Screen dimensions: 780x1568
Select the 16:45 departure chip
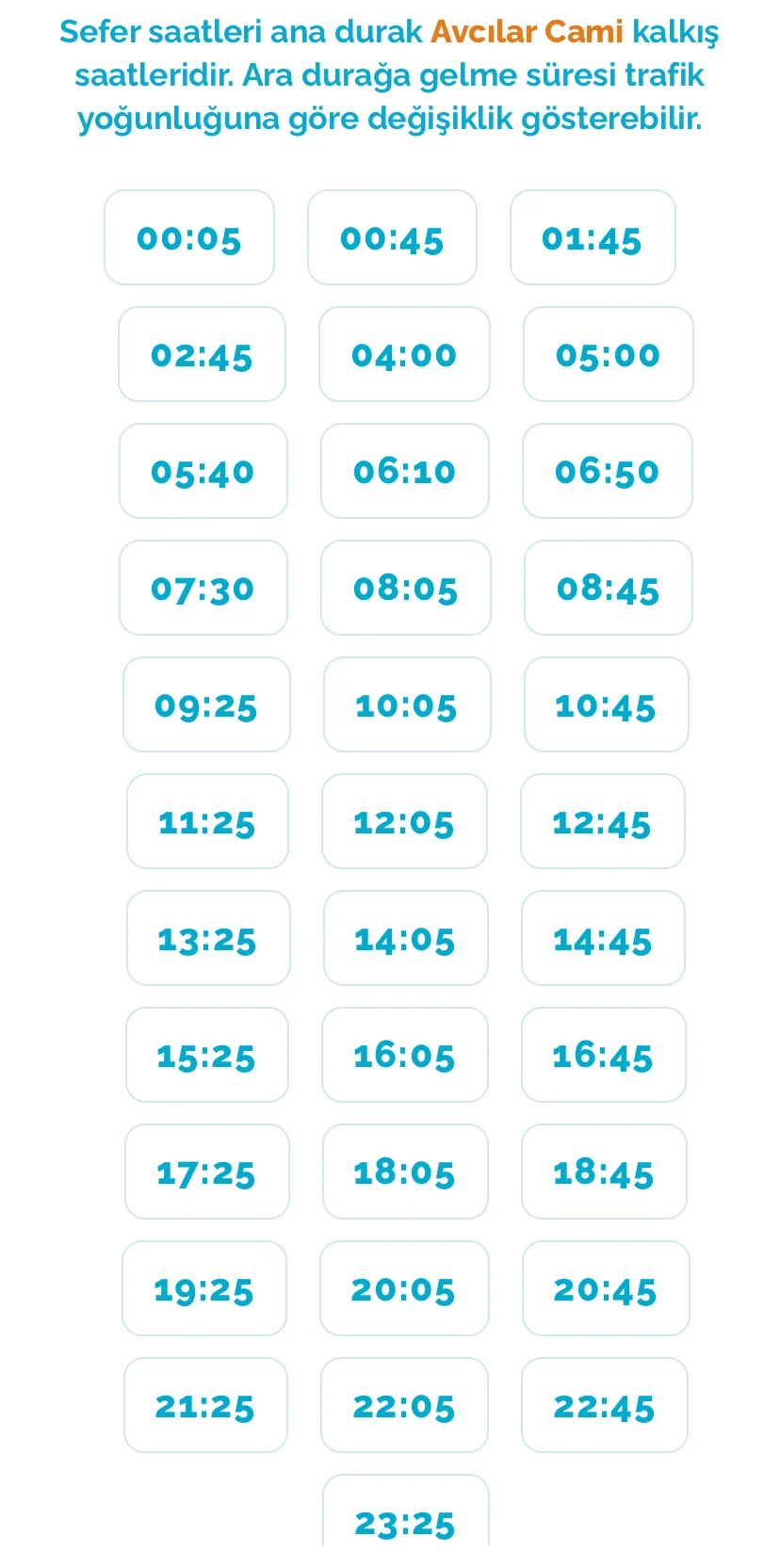603,1055
